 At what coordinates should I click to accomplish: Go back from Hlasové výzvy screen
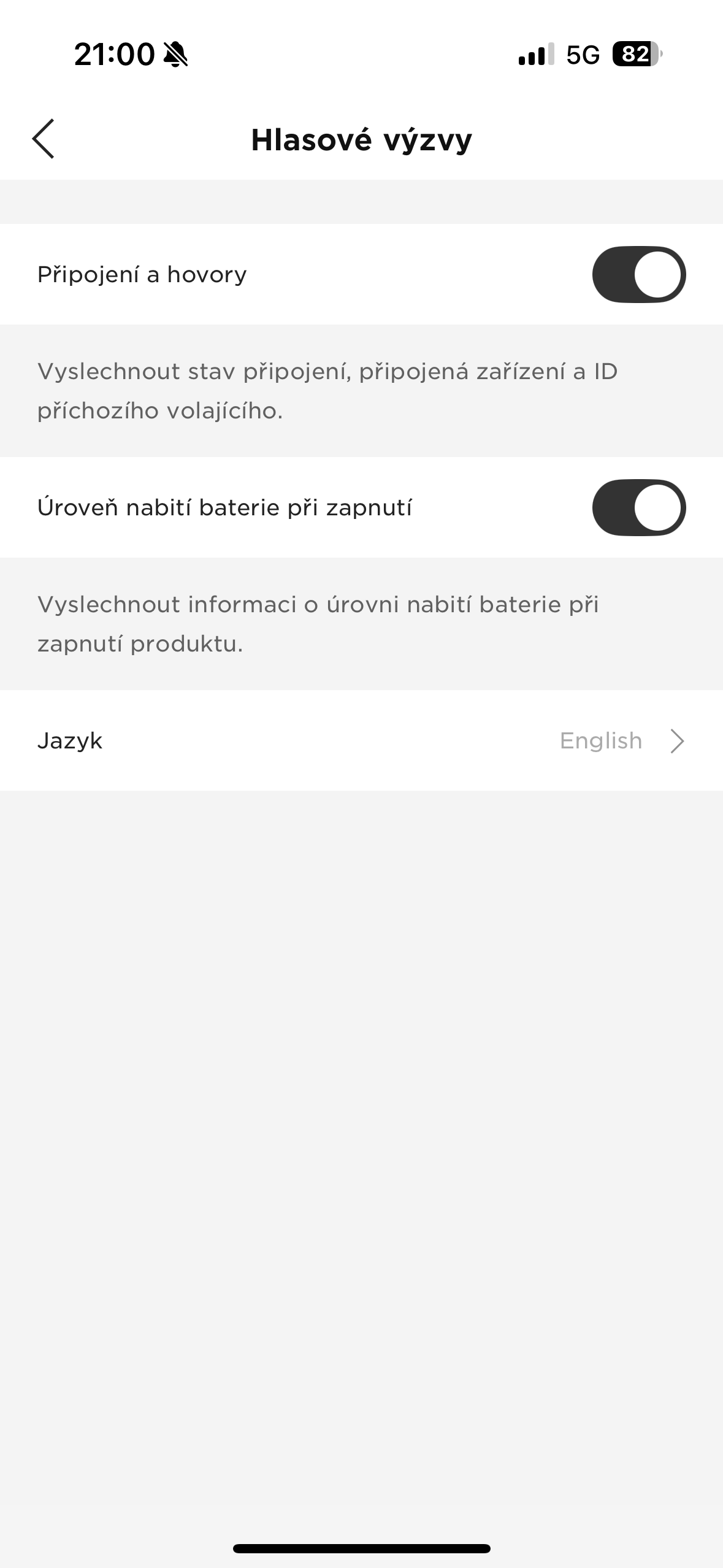(44, 139)
